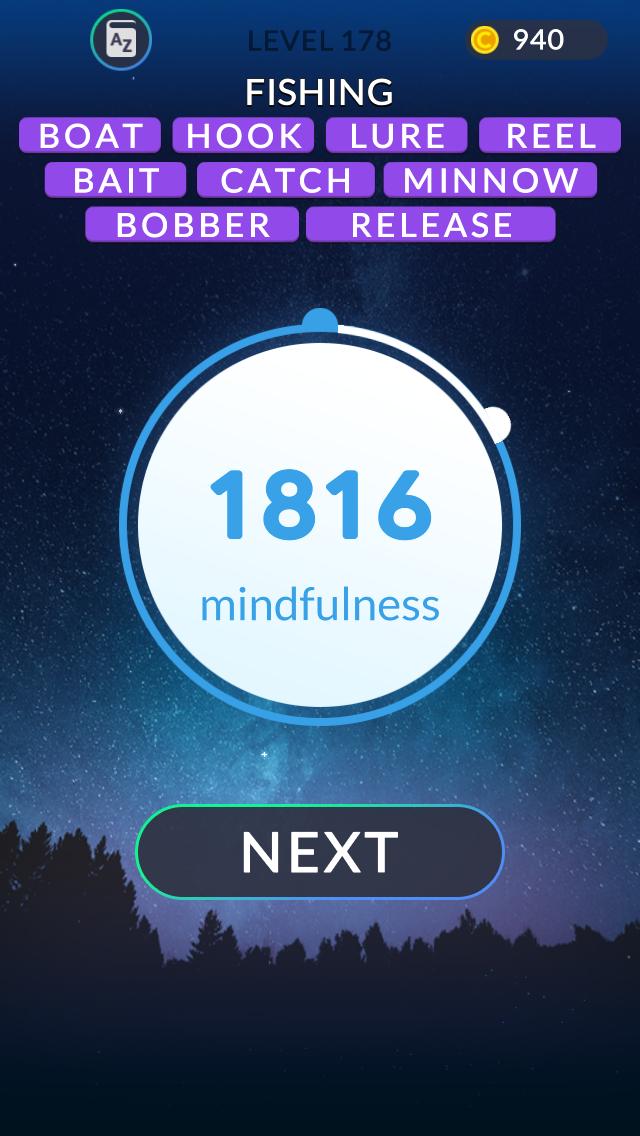Tap the BOAT word chip
The image size is (640, 1136).
click(x=90, y=136)
